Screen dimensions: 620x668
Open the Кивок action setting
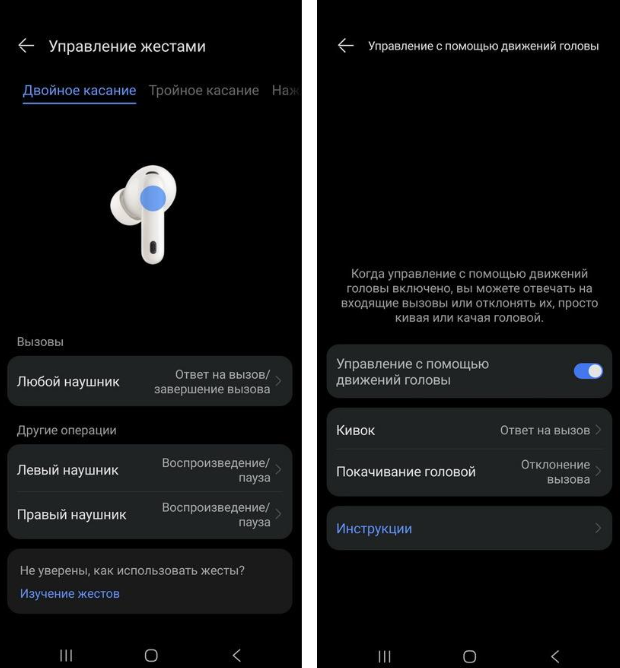[468, 430]
